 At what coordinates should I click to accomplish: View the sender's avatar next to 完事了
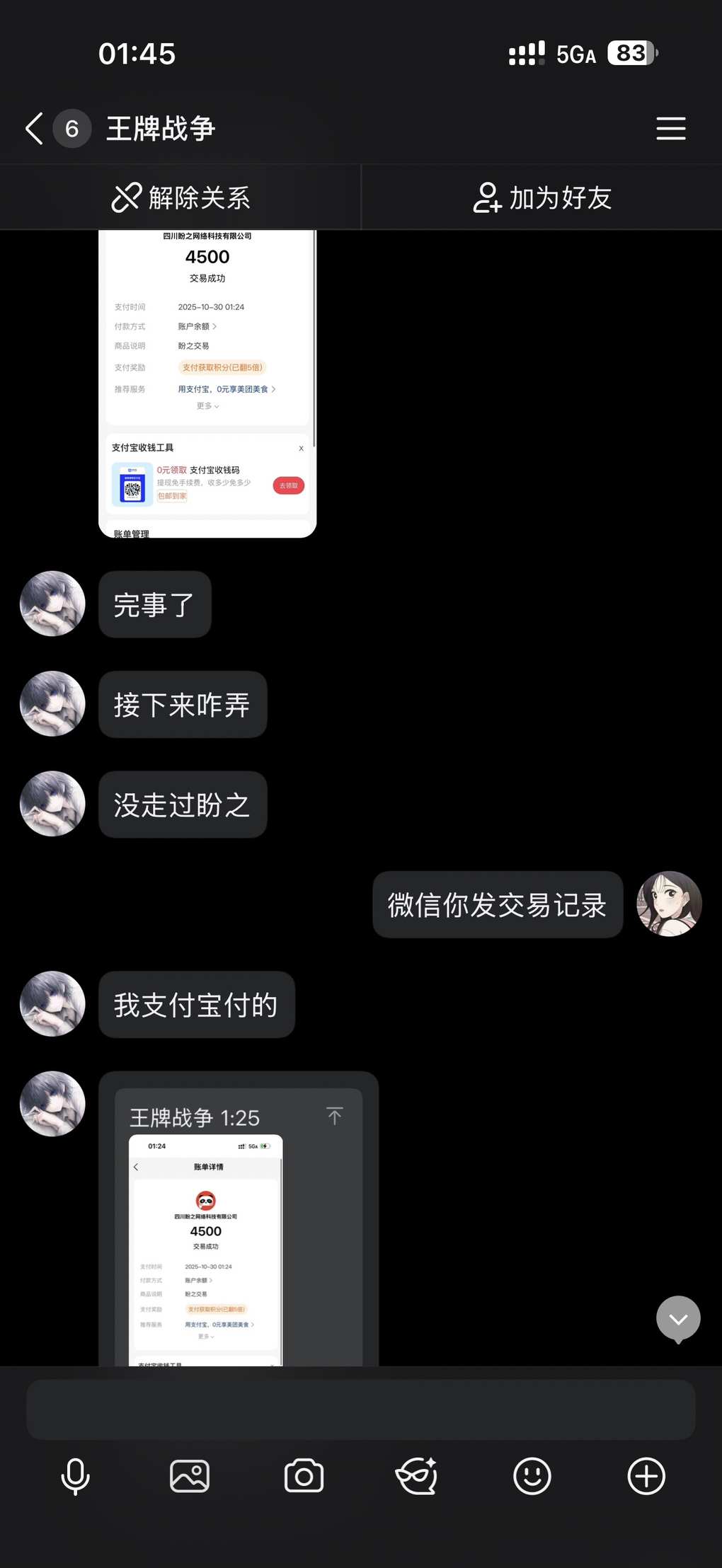tap(52, 604)
